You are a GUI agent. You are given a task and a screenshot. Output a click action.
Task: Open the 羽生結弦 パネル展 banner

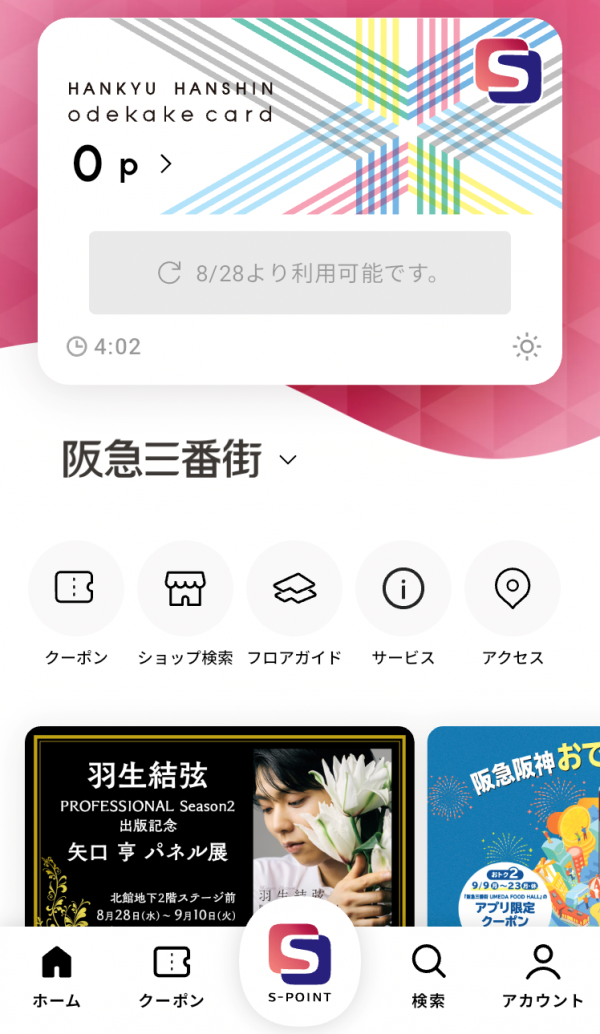(x=219, y=825)
